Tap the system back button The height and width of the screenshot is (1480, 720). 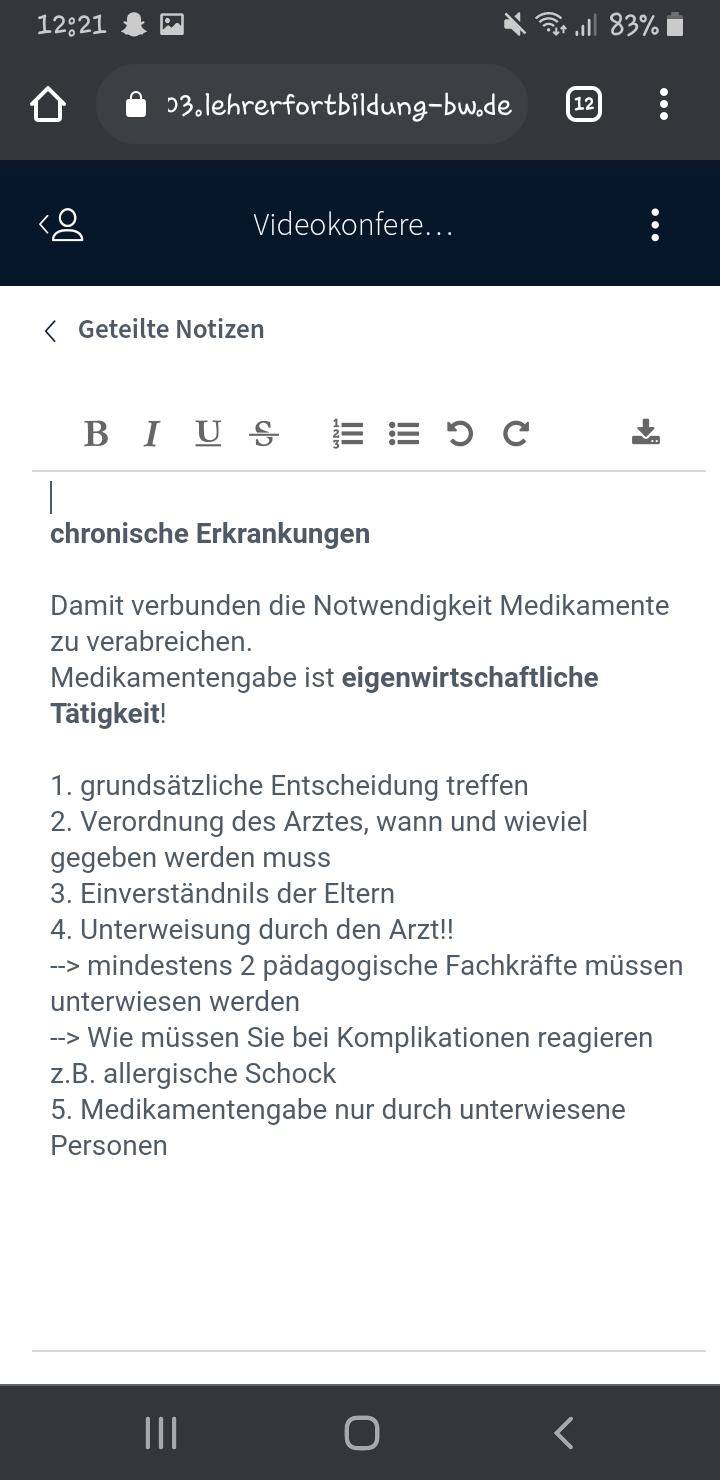564,1433
